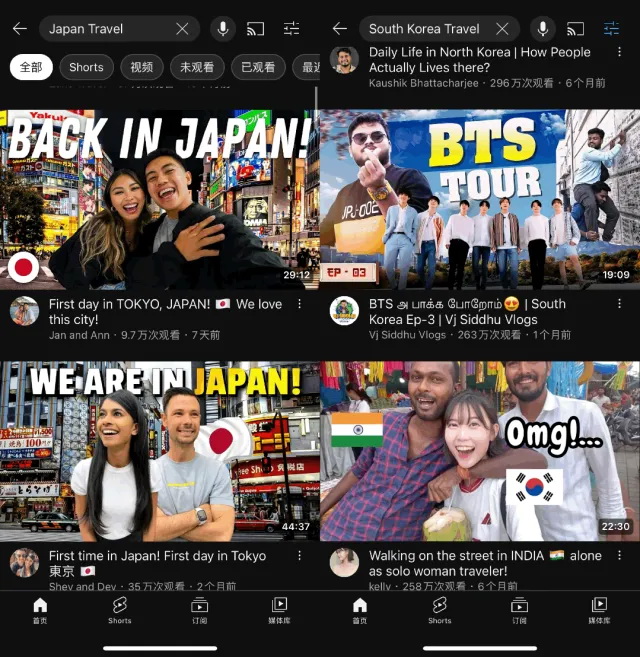
Task: Select the 全部 chip
Action: click(31, 67)
